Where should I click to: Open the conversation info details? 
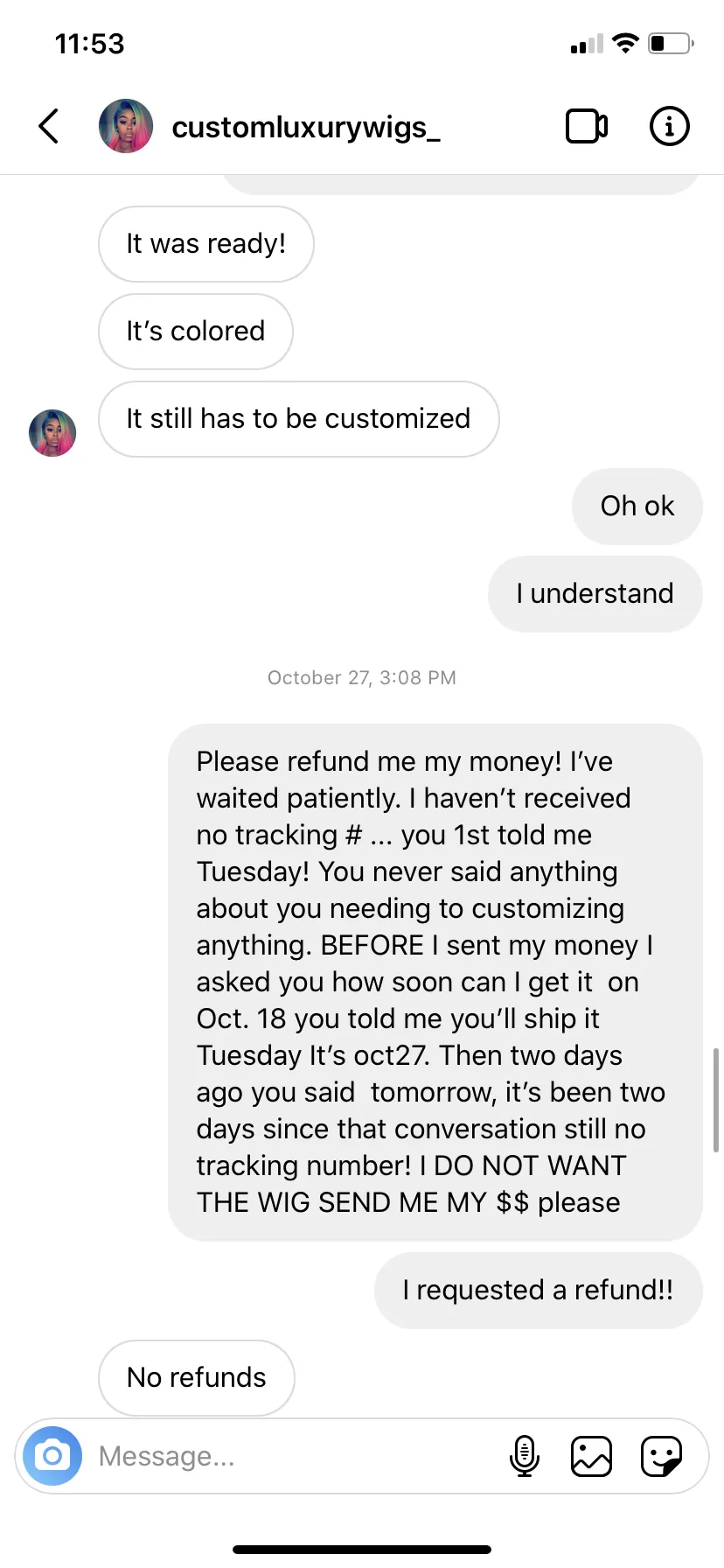coord(670,126)
